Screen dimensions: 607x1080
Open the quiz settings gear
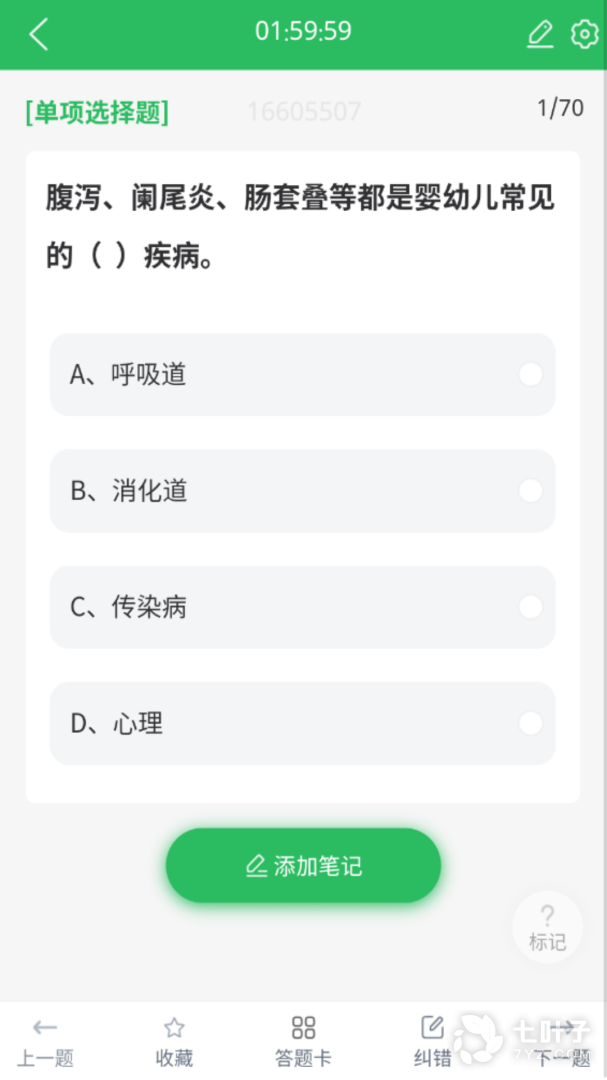click(x=584, y=34)
